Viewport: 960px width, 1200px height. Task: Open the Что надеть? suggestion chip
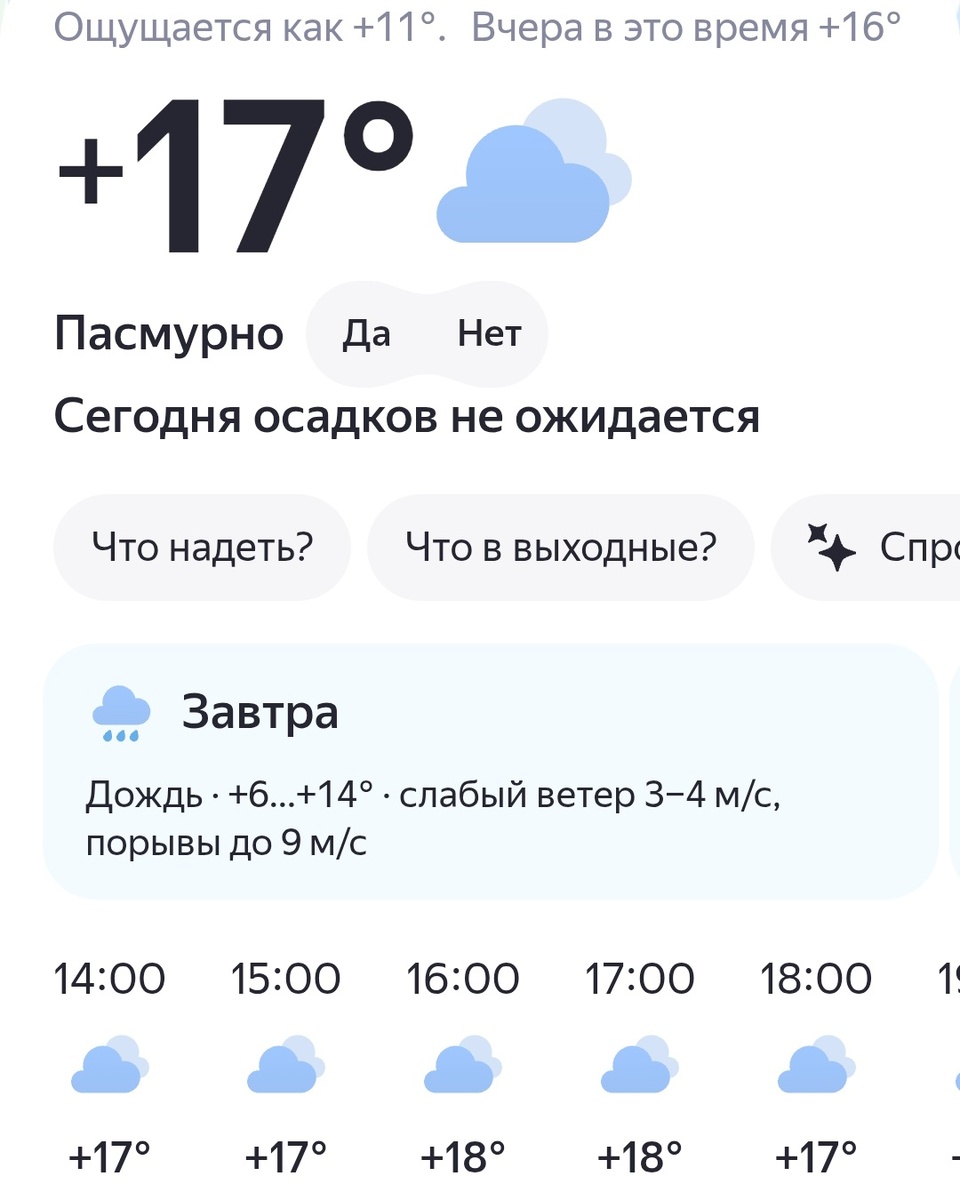click(x=202, y=547)
